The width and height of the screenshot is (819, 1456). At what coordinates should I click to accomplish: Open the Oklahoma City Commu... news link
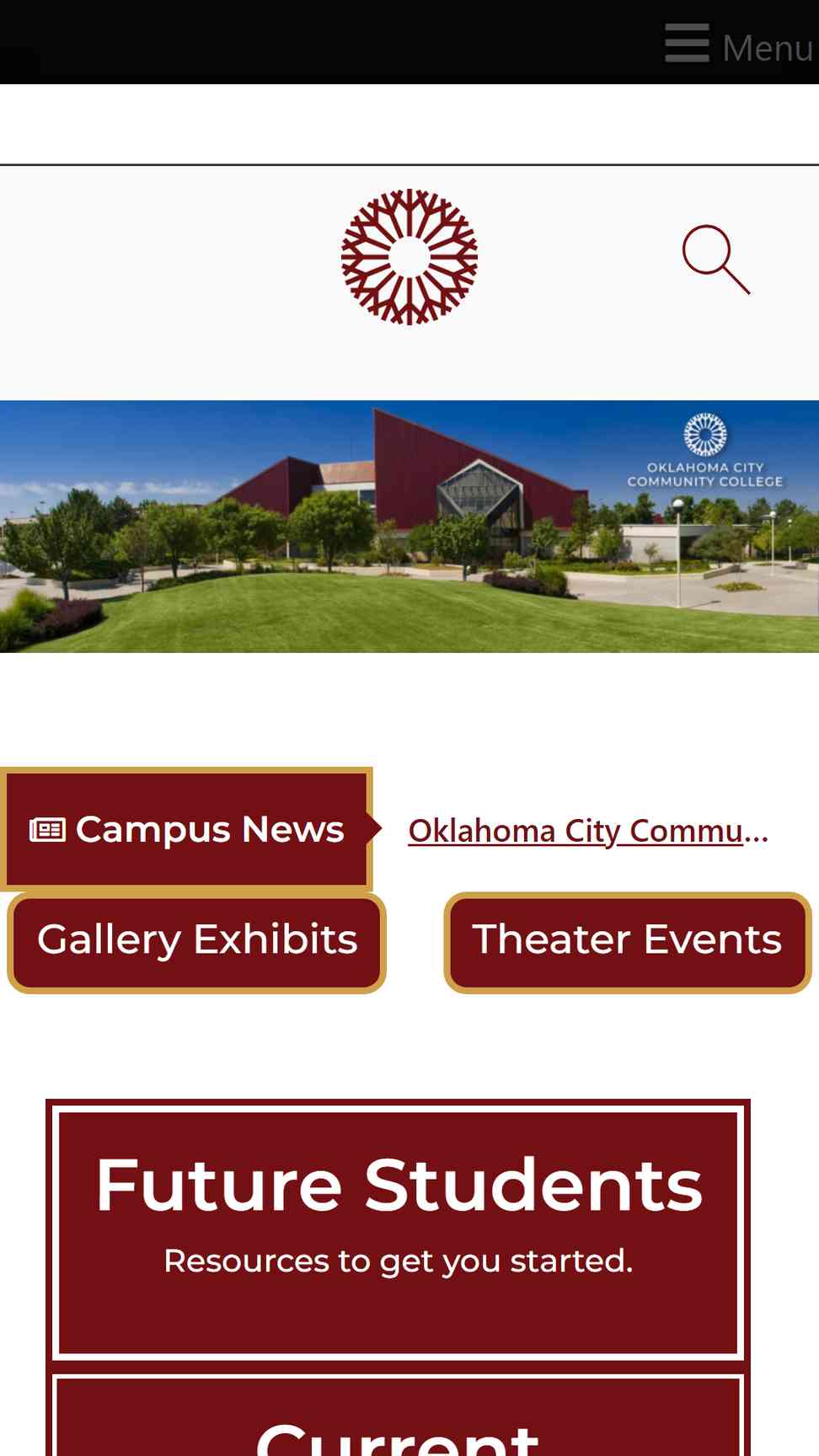tap(588, 831)
